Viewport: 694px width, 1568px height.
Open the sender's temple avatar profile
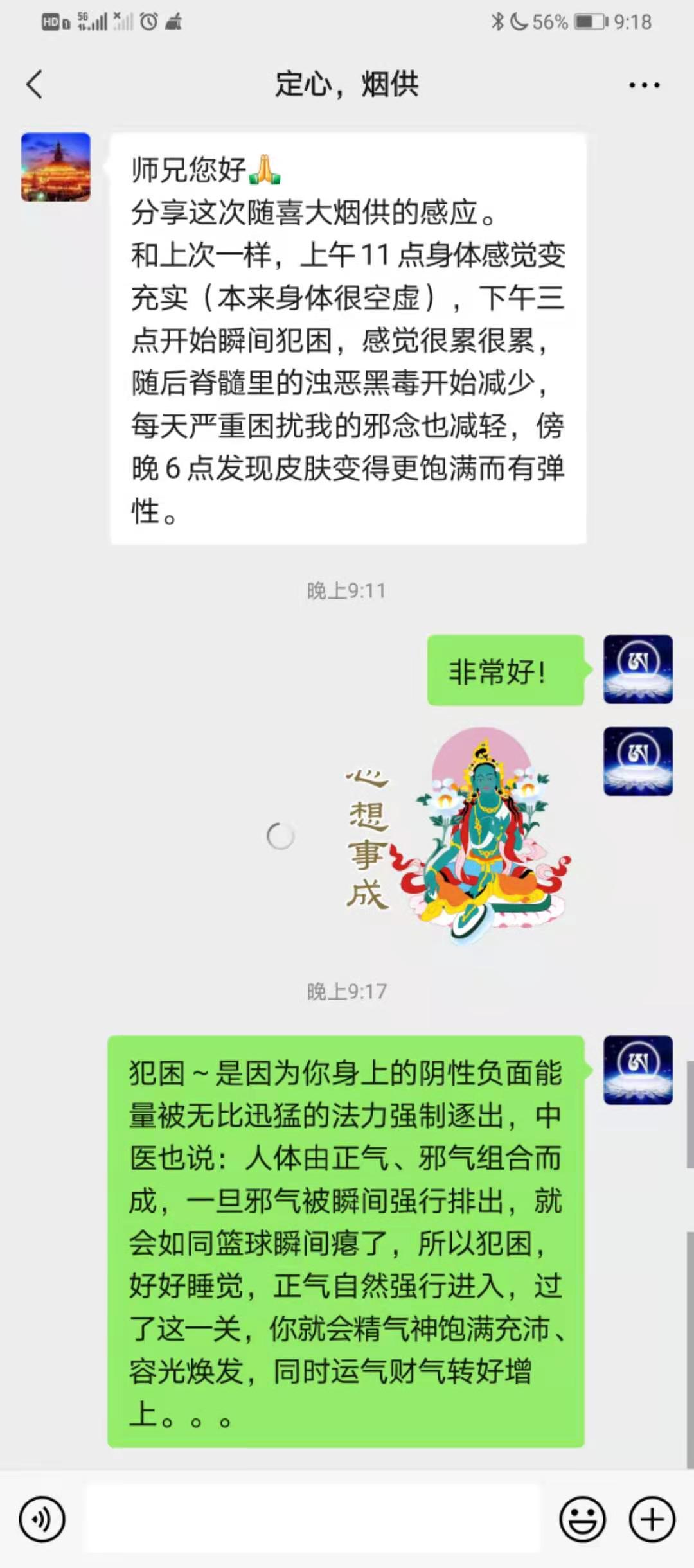[x=56, y=167]
